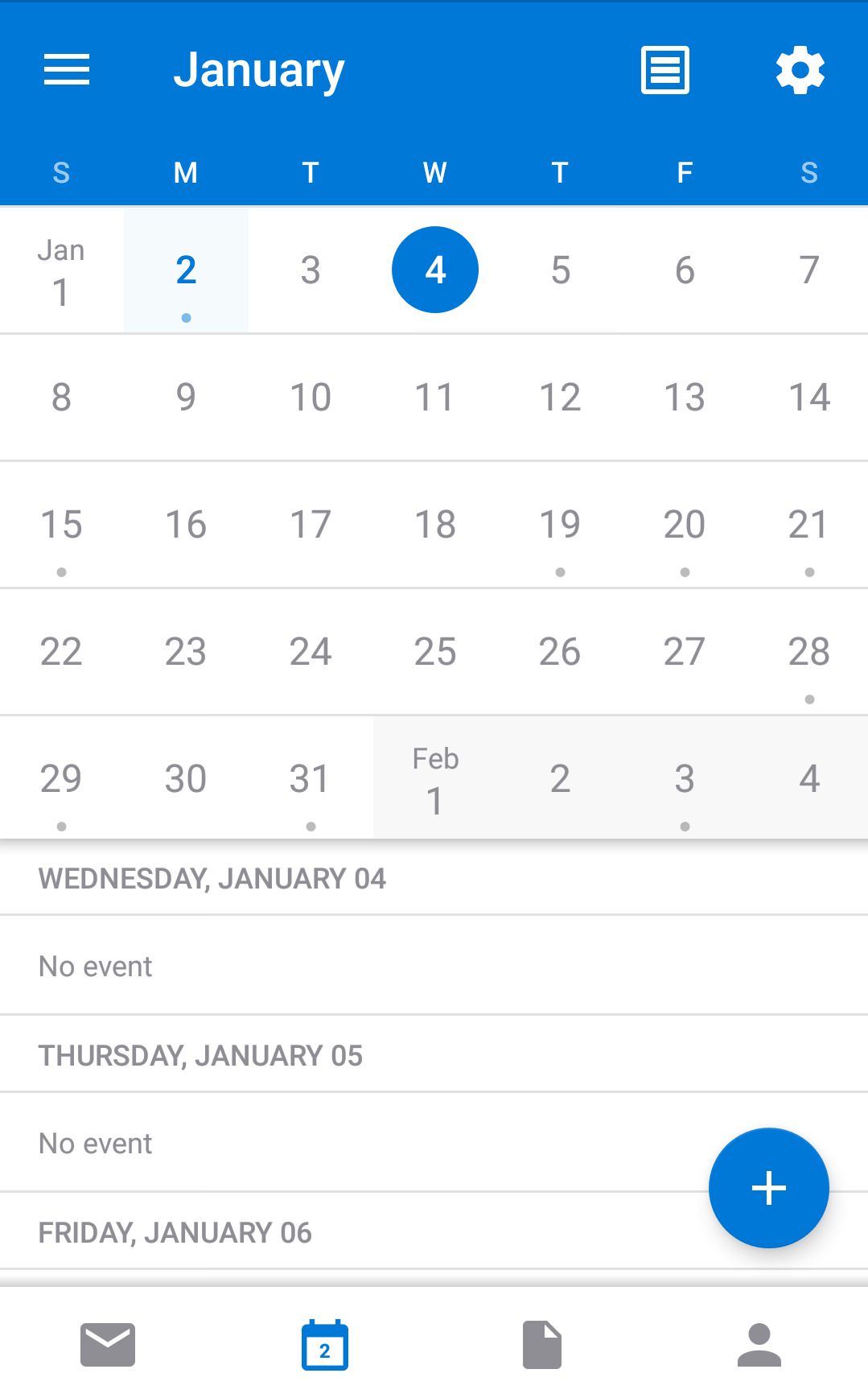Viewport: 868px width, 1398px height.
Task: Open the People contacts tab
Action: (759, 1345)
